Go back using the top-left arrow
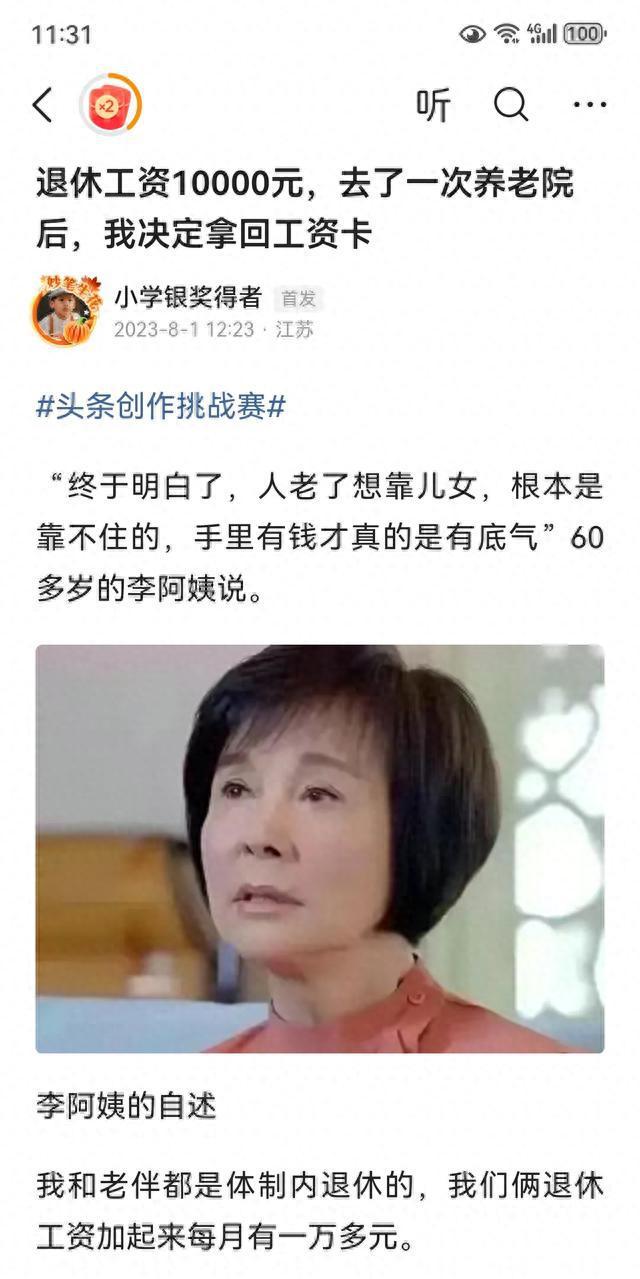Image resolution: width=640 pixels, height=1279 pixels. click(x=42, y=104)
